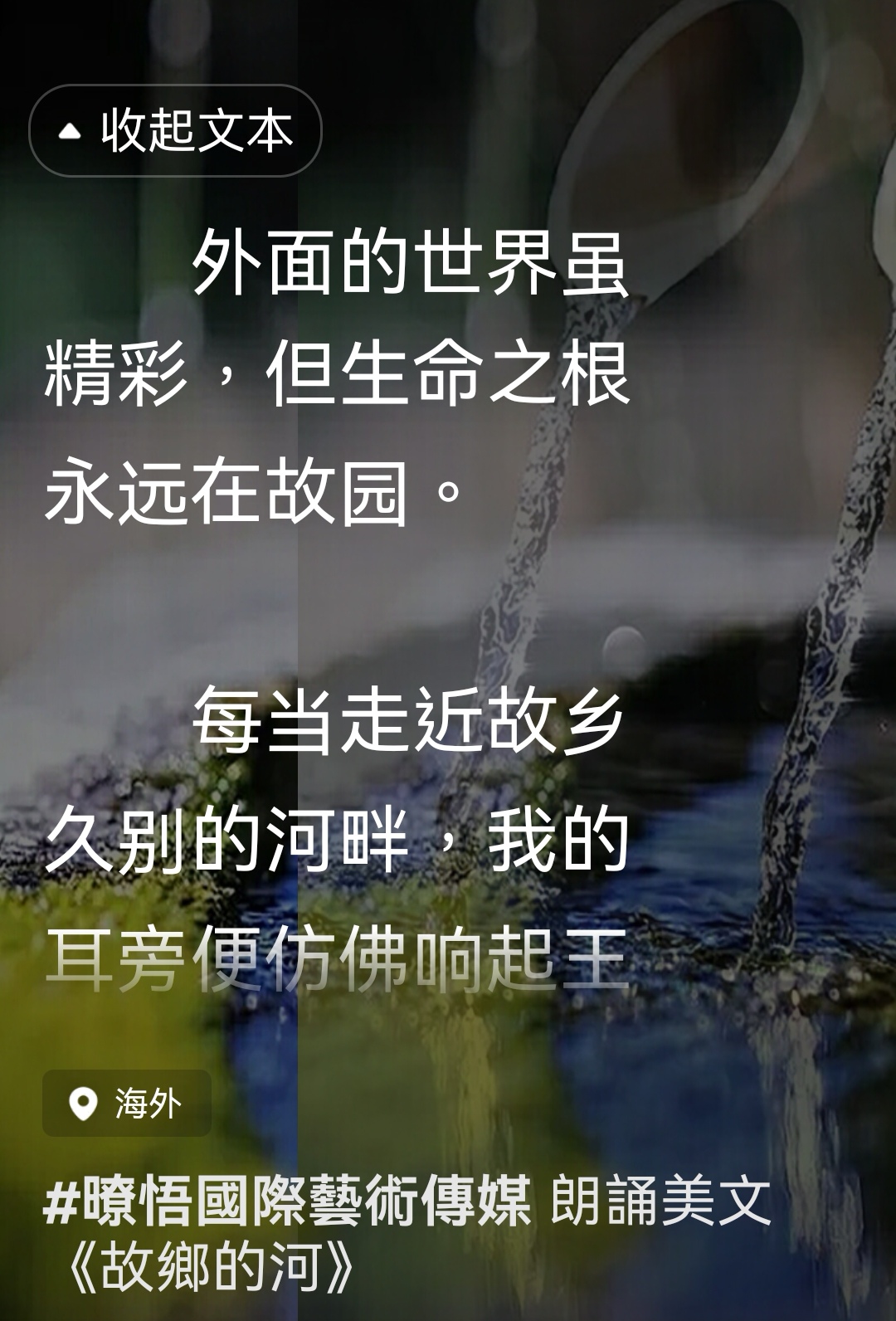Open the #瞭悟國際藝術傳媒 hashtag
This screenshot has height=1321, width=896.
tap(287, 1203)
